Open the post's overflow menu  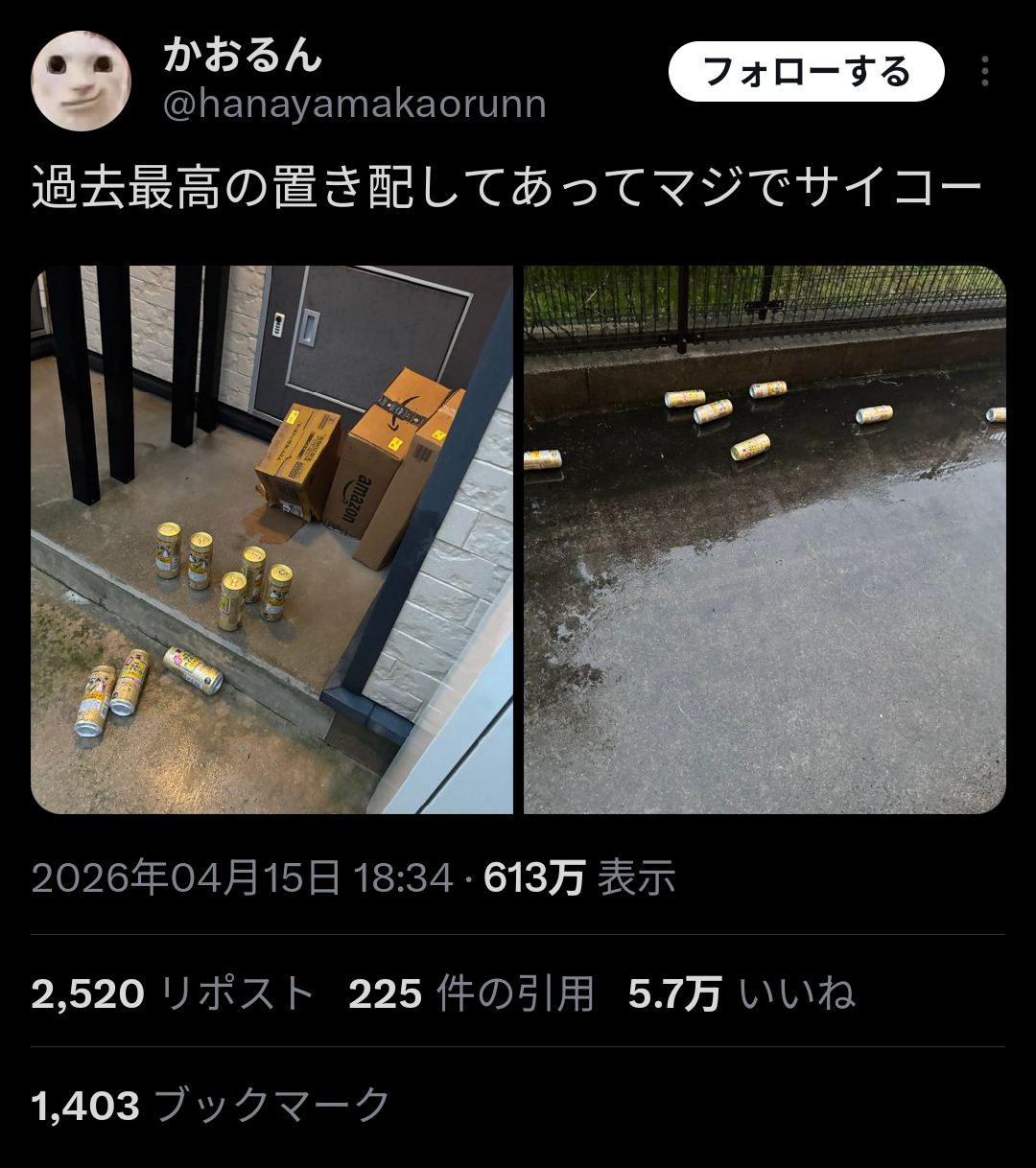(984, 72)
